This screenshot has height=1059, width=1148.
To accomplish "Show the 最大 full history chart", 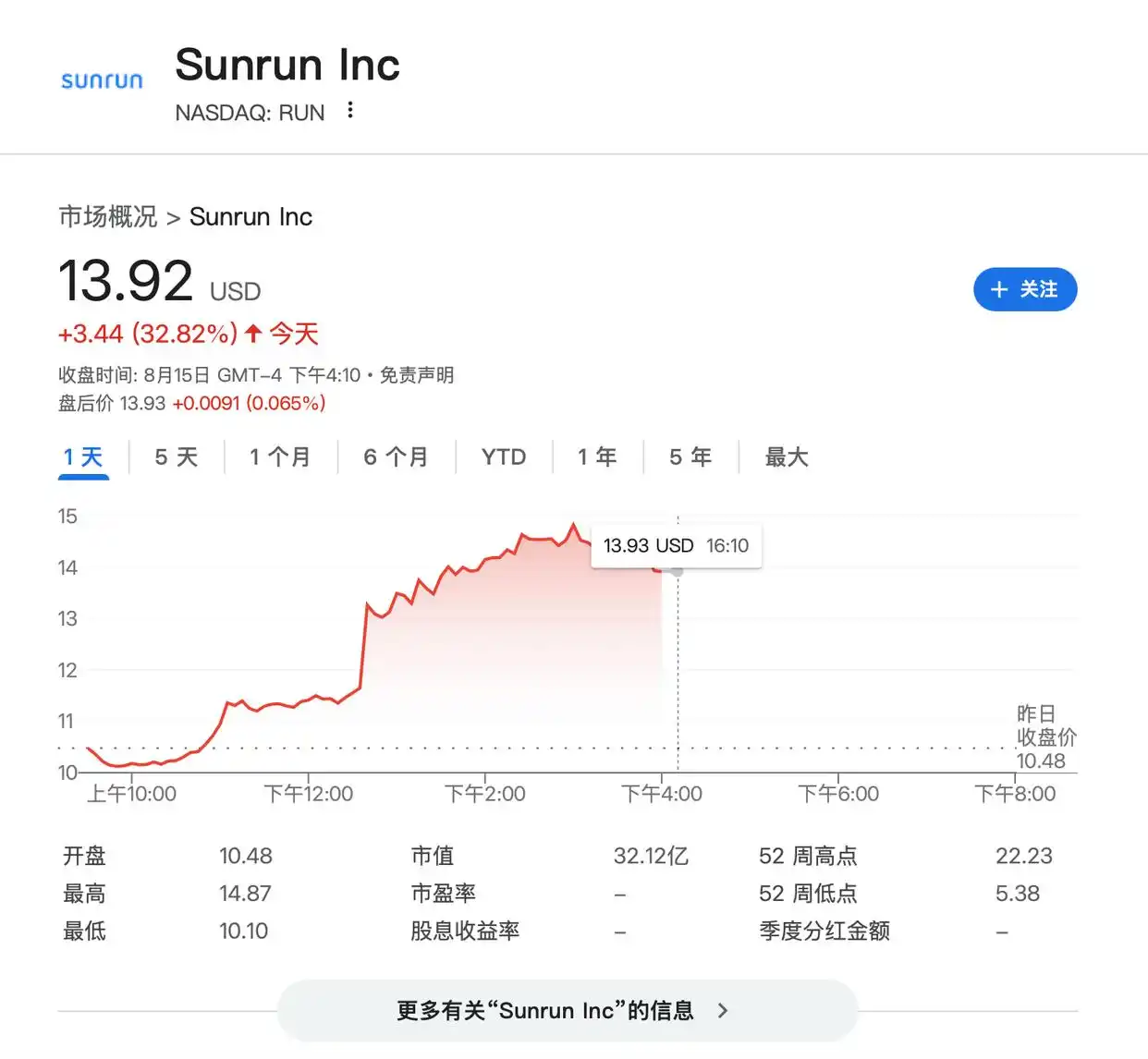I will (x=787, y=456).
